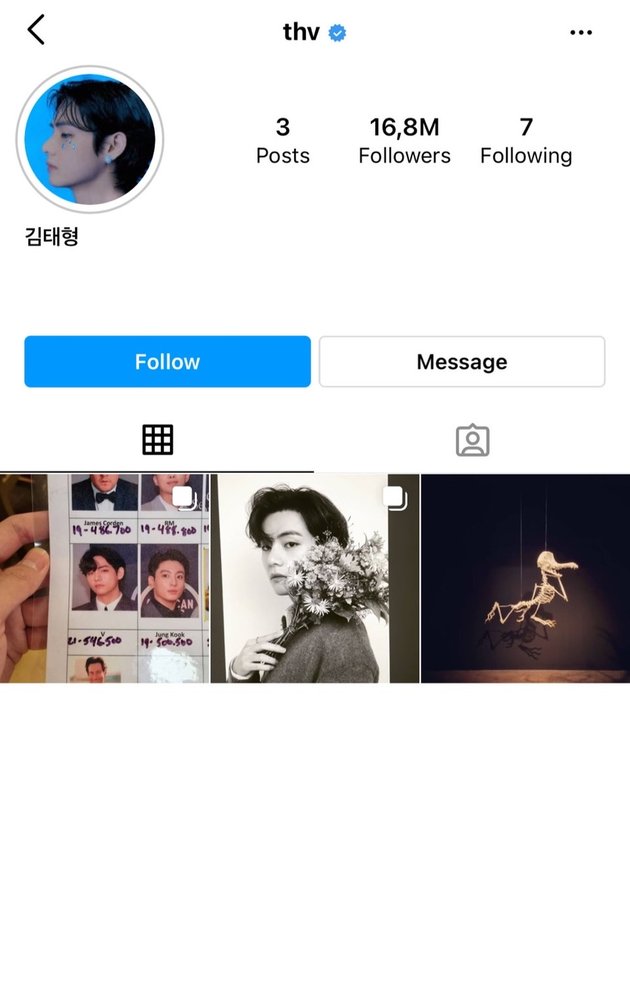
Task: Open the ID photo sheet post
Action: (x=104, y=578)
